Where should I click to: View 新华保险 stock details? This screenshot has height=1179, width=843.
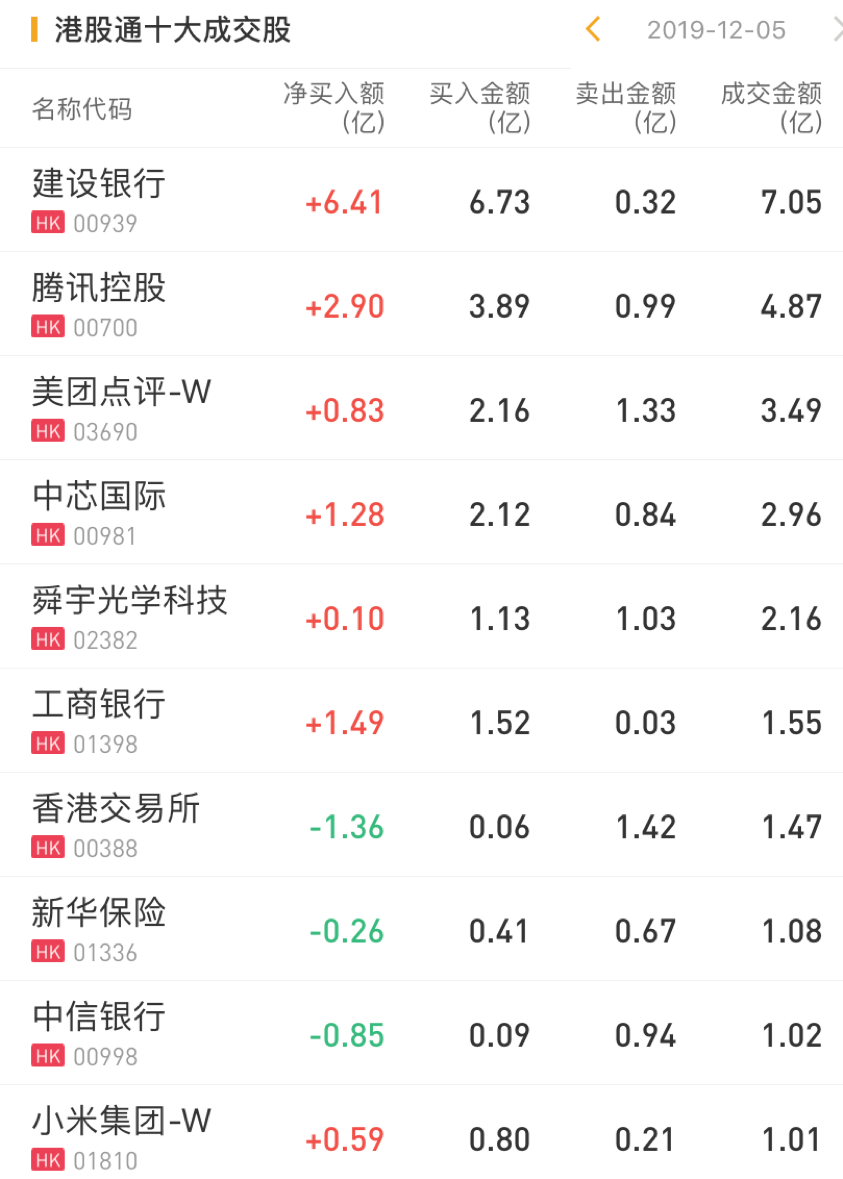point(99,928)
